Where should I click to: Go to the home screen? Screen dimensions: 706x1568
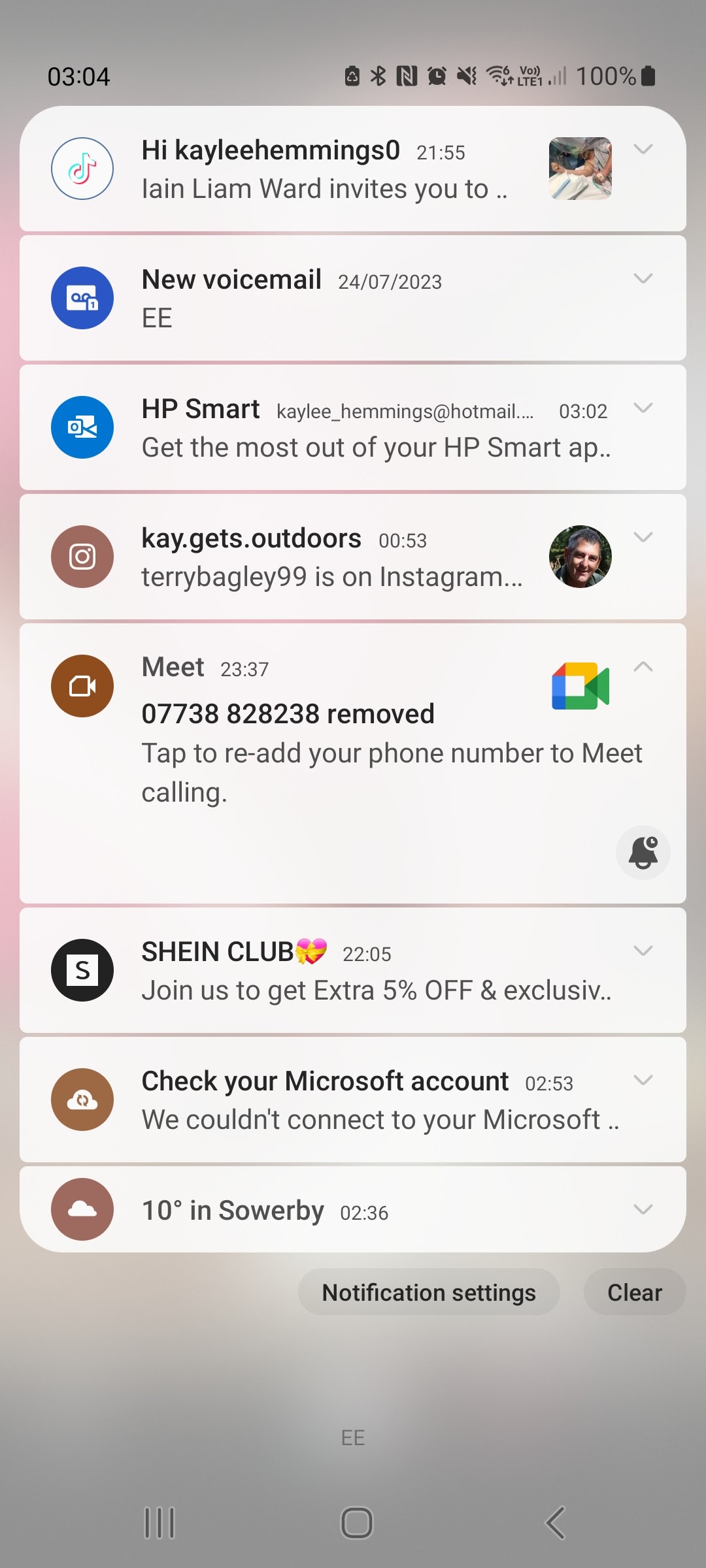[357, 1523]
